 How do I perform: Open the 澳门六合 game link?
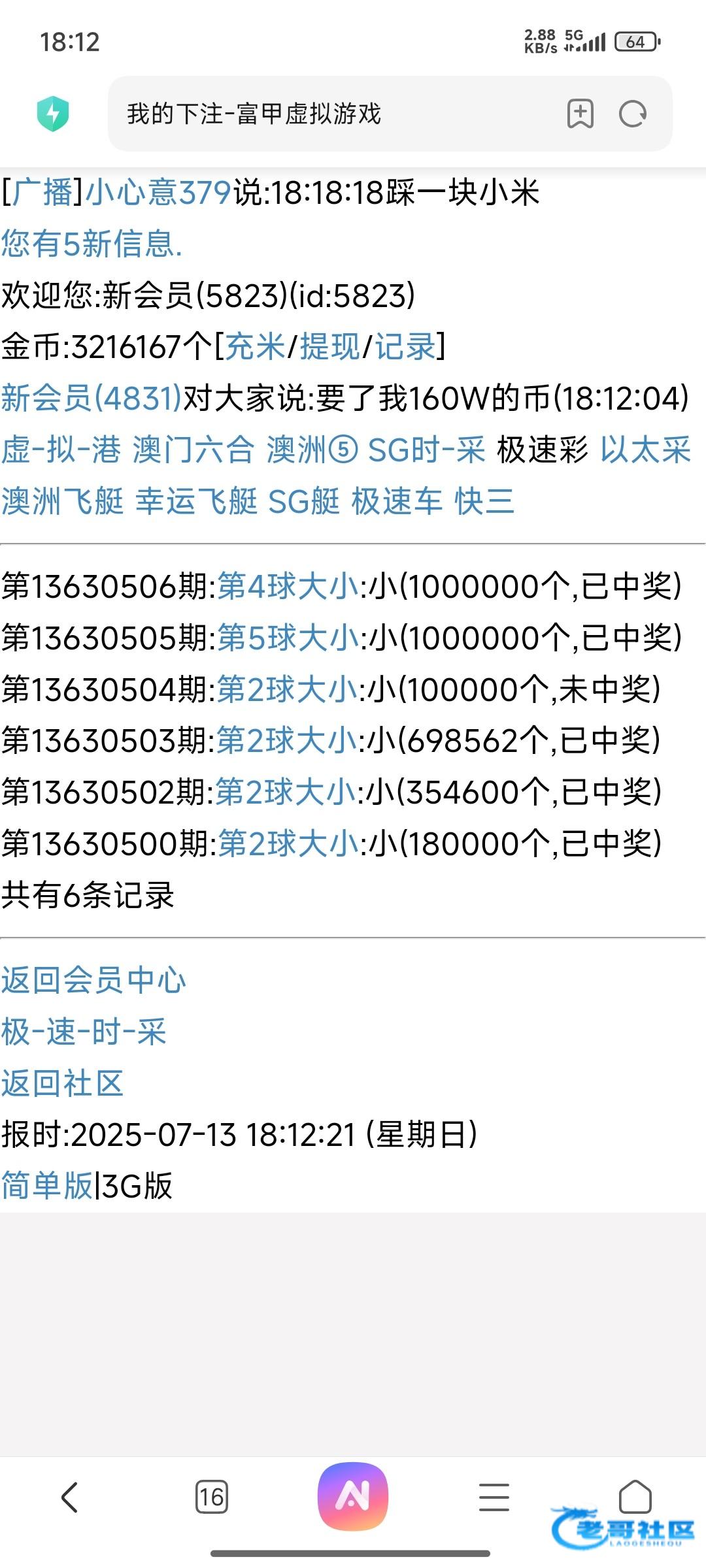point(193,449)
